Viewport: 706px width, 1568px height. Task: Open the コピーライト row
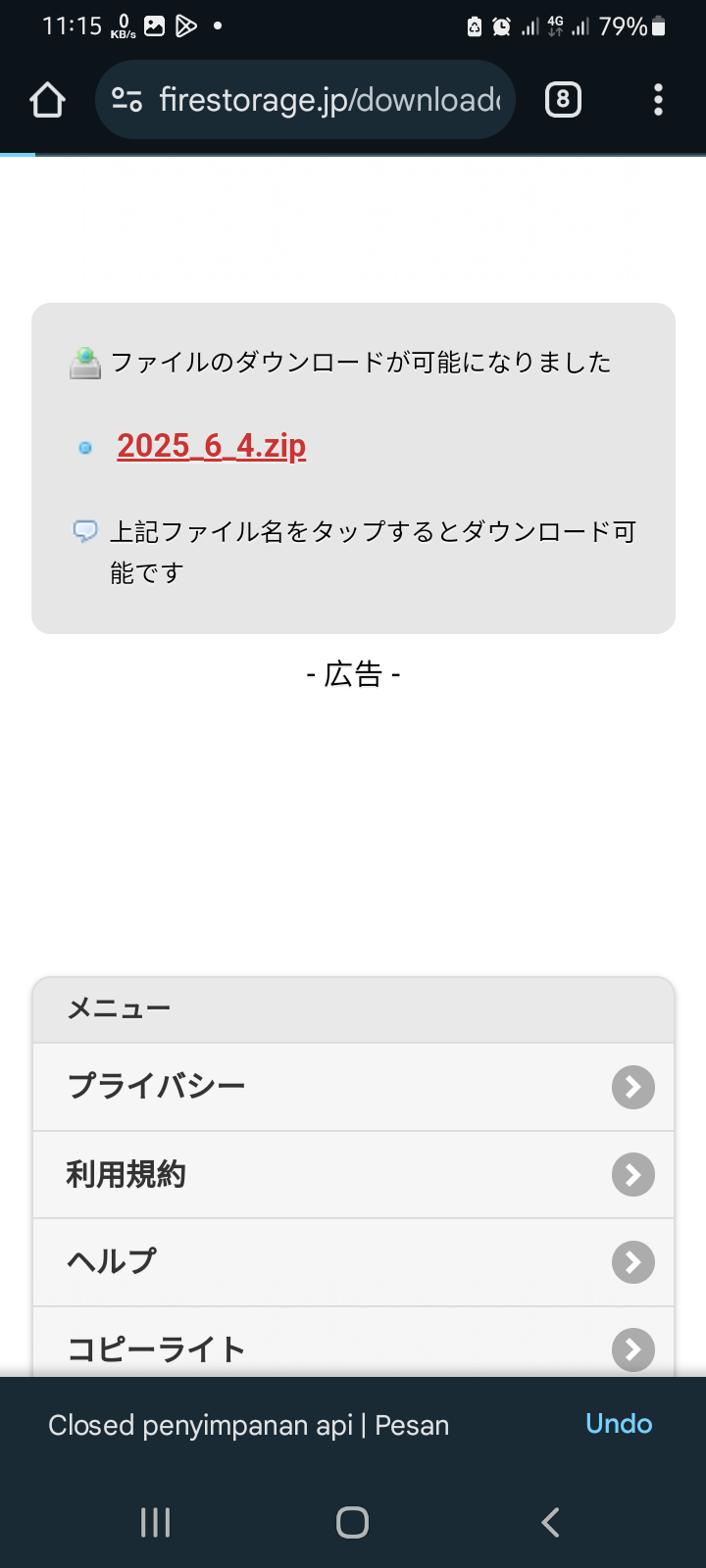353,1343
